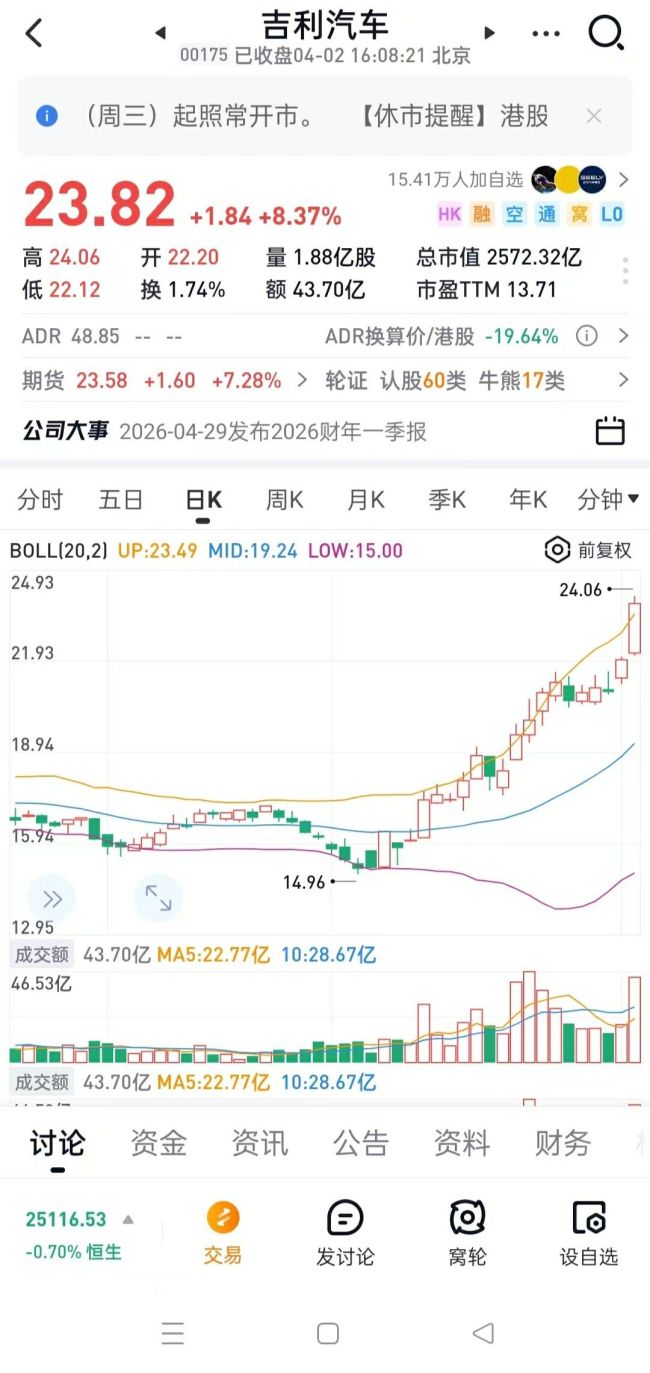Tap the system home button
The width and height of the screenshot is (650, 1373).
click(x=327, y=1333)
